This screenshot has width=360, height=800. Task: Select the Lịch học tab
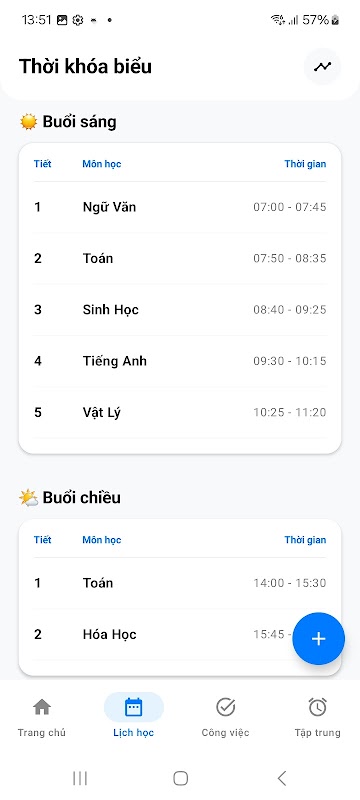(134, 718)
